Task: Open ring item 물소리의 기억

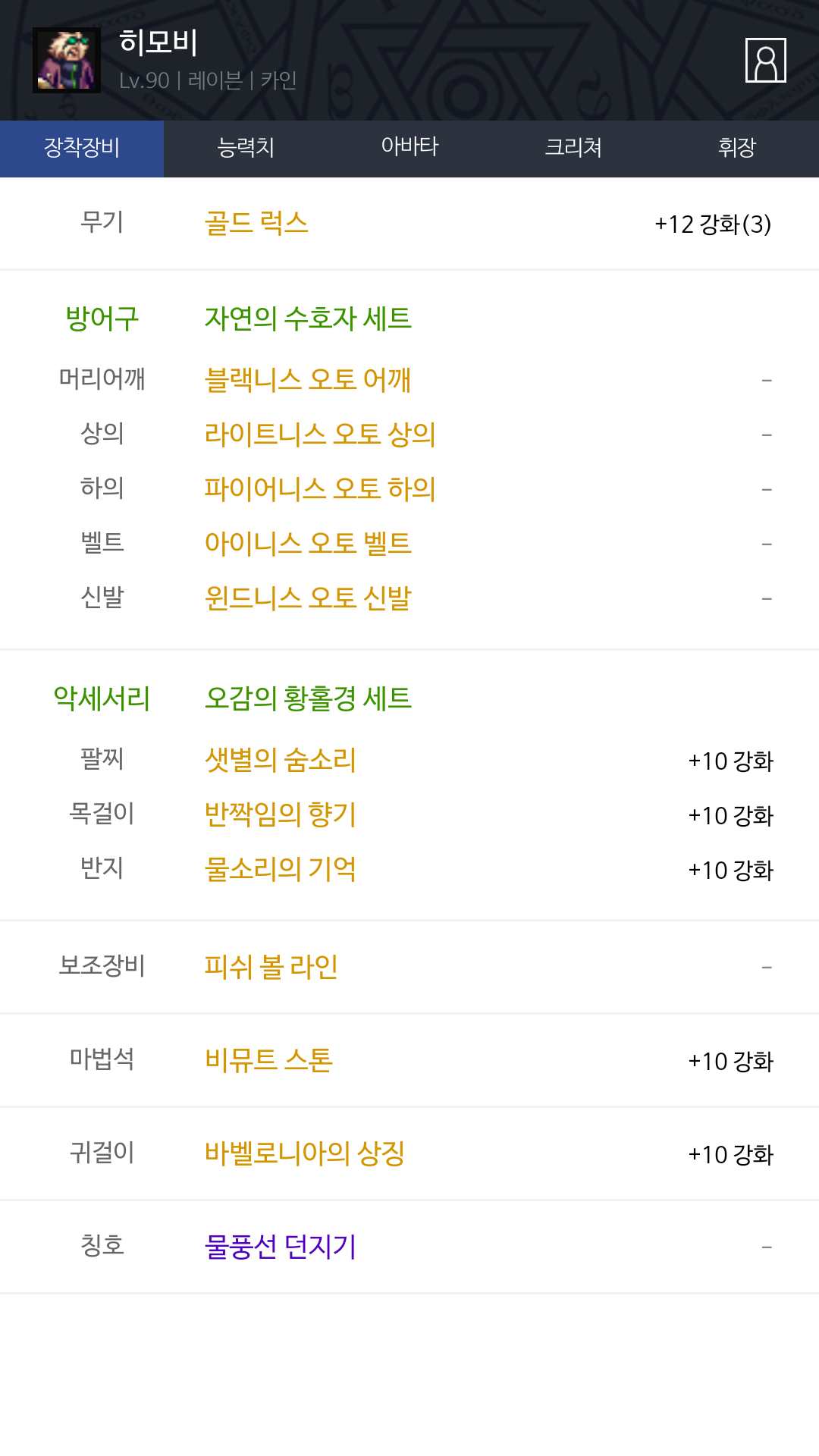Action: pos(281,869)
